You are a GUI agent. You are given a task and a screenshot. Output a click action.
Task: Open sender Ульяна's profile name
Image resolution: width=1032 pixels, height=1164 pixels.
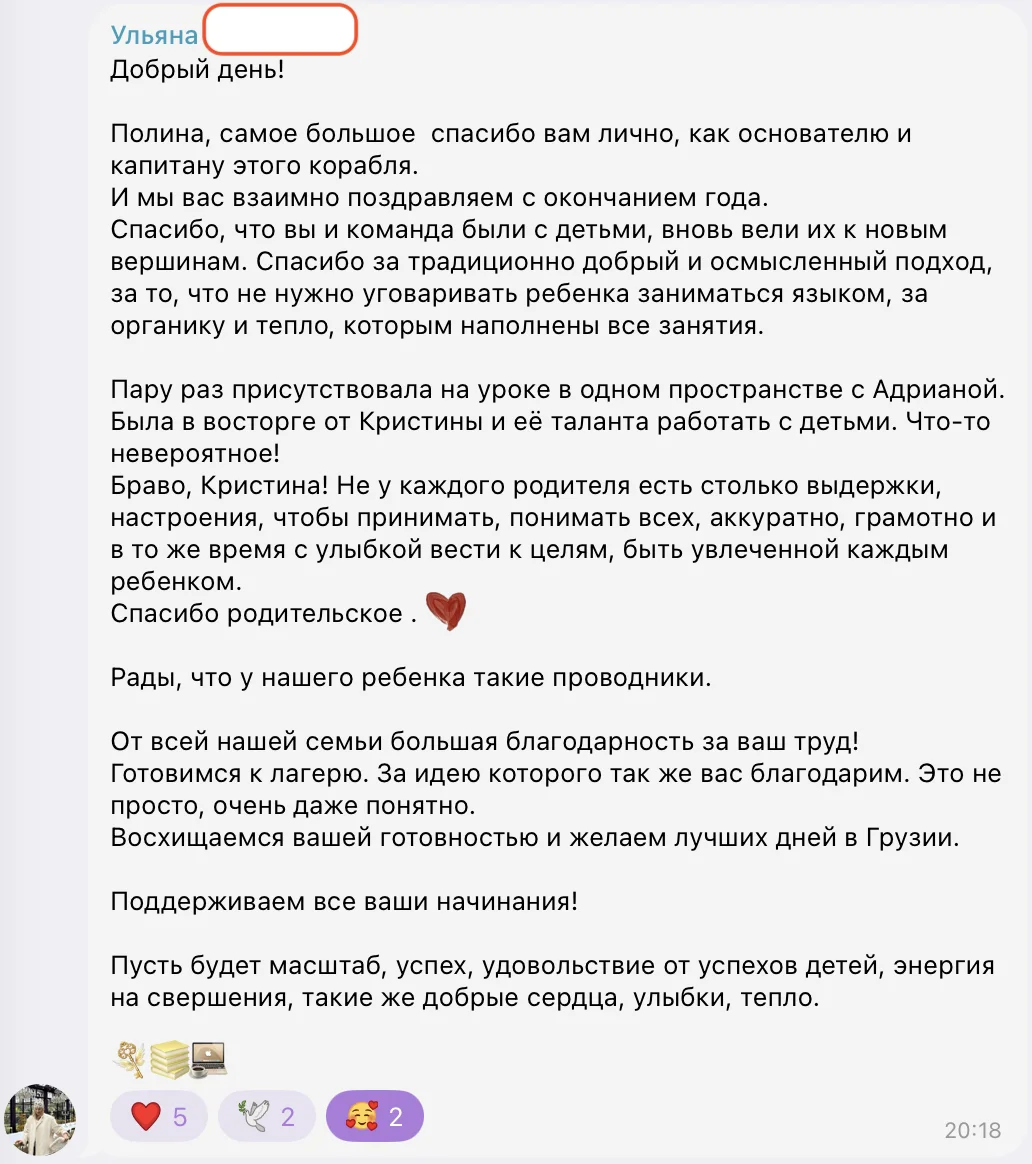pos(154,35)
